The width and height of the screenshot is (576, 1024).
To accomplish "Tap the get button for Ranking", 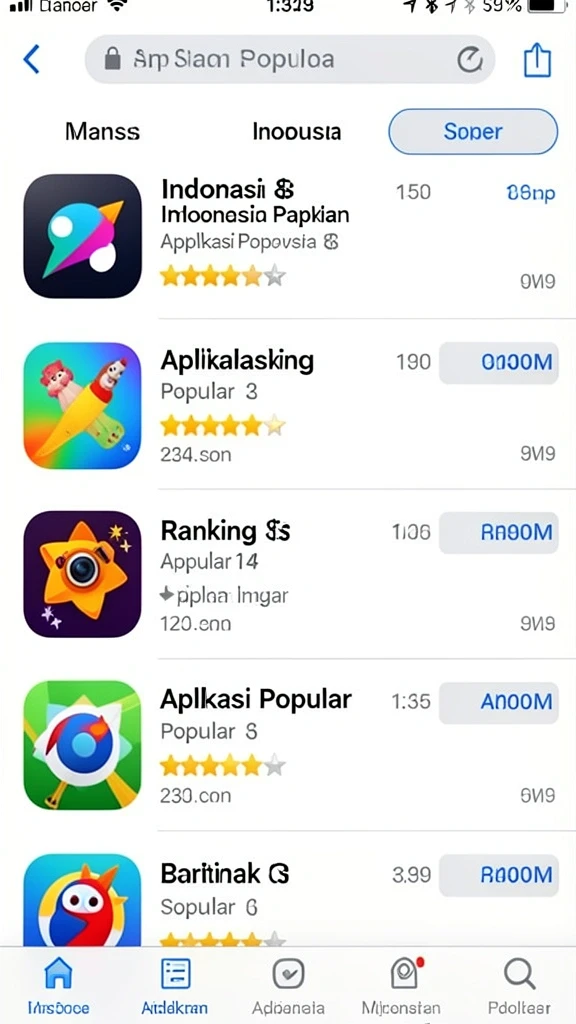I will tap(498, 532).
